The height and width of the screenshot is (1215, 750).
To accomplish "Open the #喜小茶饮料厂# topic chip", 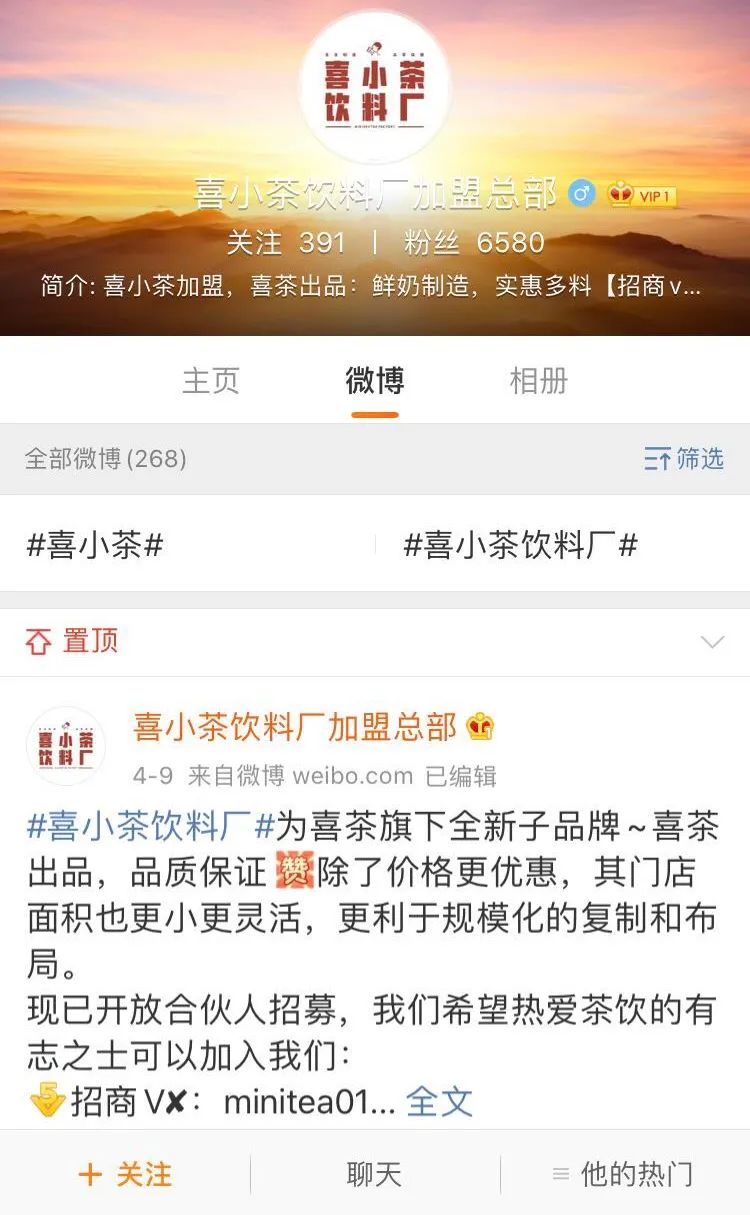I will point(520,545).
